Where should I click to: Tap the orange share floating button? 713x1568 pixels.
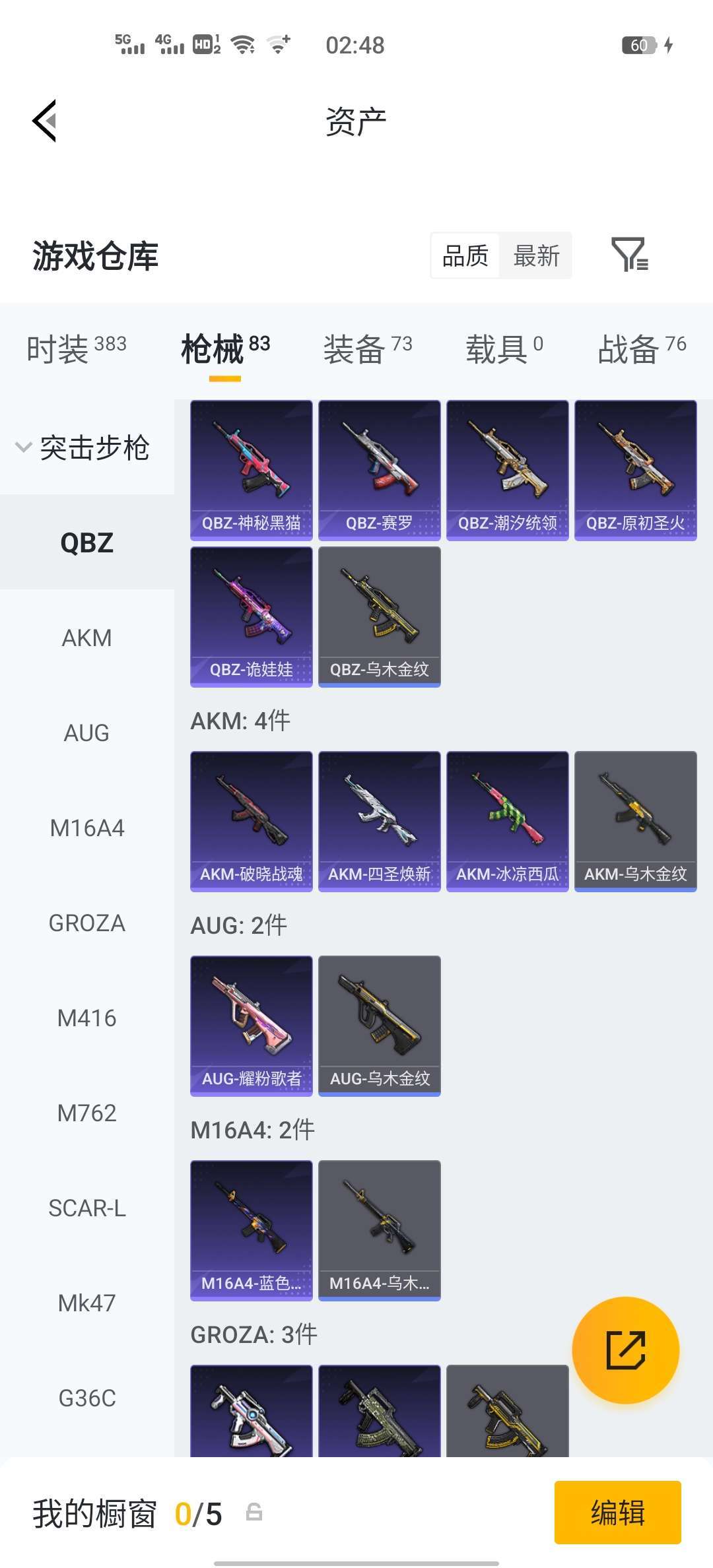pos(625,1350)
